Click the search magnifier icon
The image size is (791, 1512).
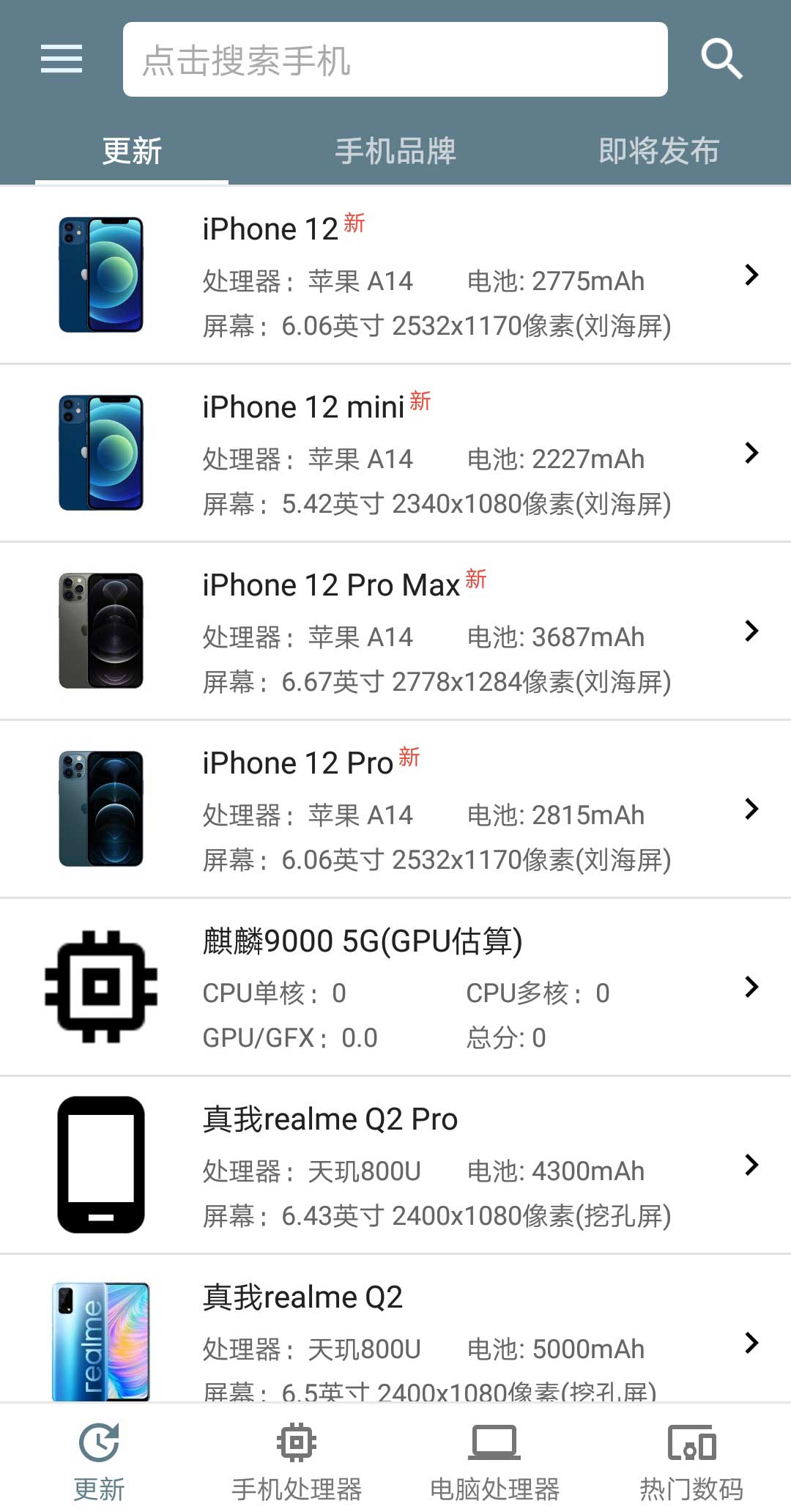[721, 59]
